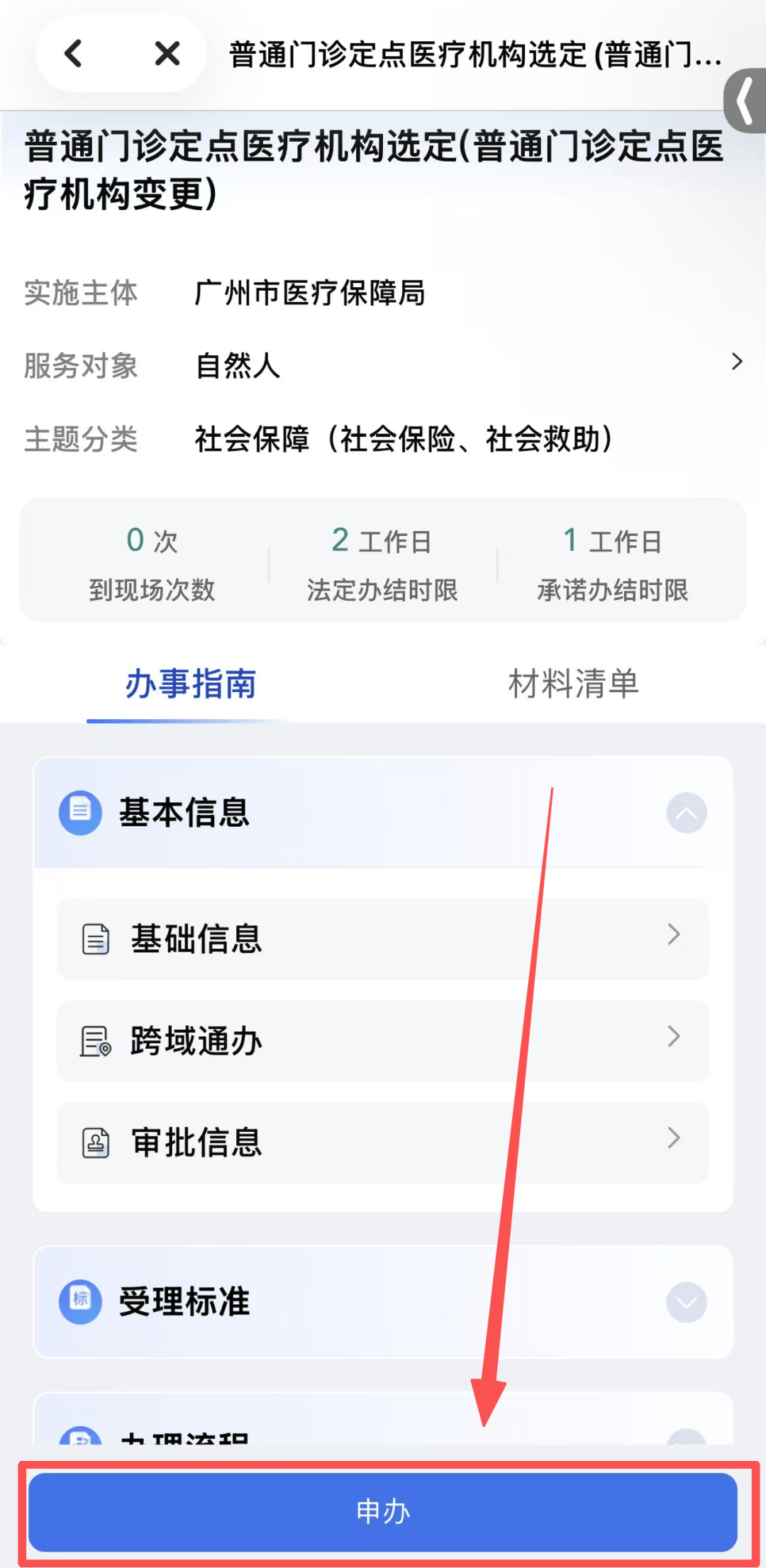766x1568 pixels.
Task: Open the 服务对象 details chevron
Action: tap(737, 362)
